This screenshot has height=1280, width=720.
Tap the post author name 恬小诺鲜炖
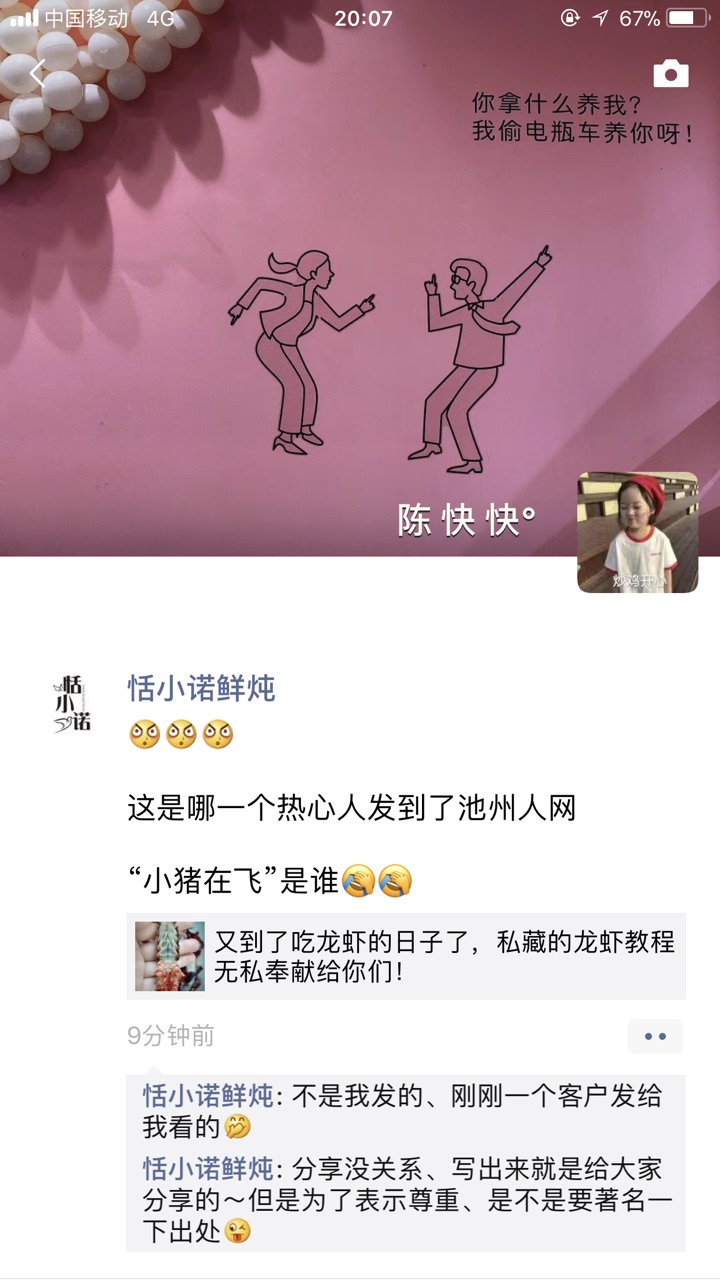tap(201, 688)
